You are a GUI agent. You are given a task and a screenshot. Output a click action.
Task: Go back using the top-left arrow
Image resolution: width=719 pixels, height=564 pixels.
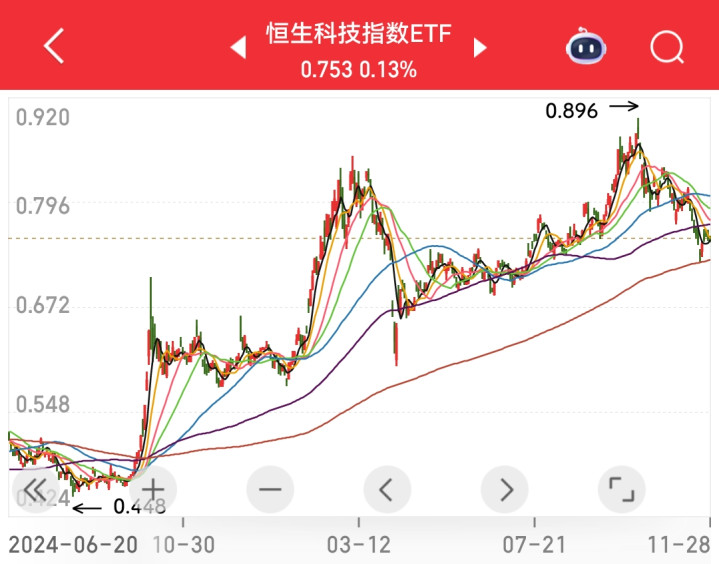pos(54,46)
